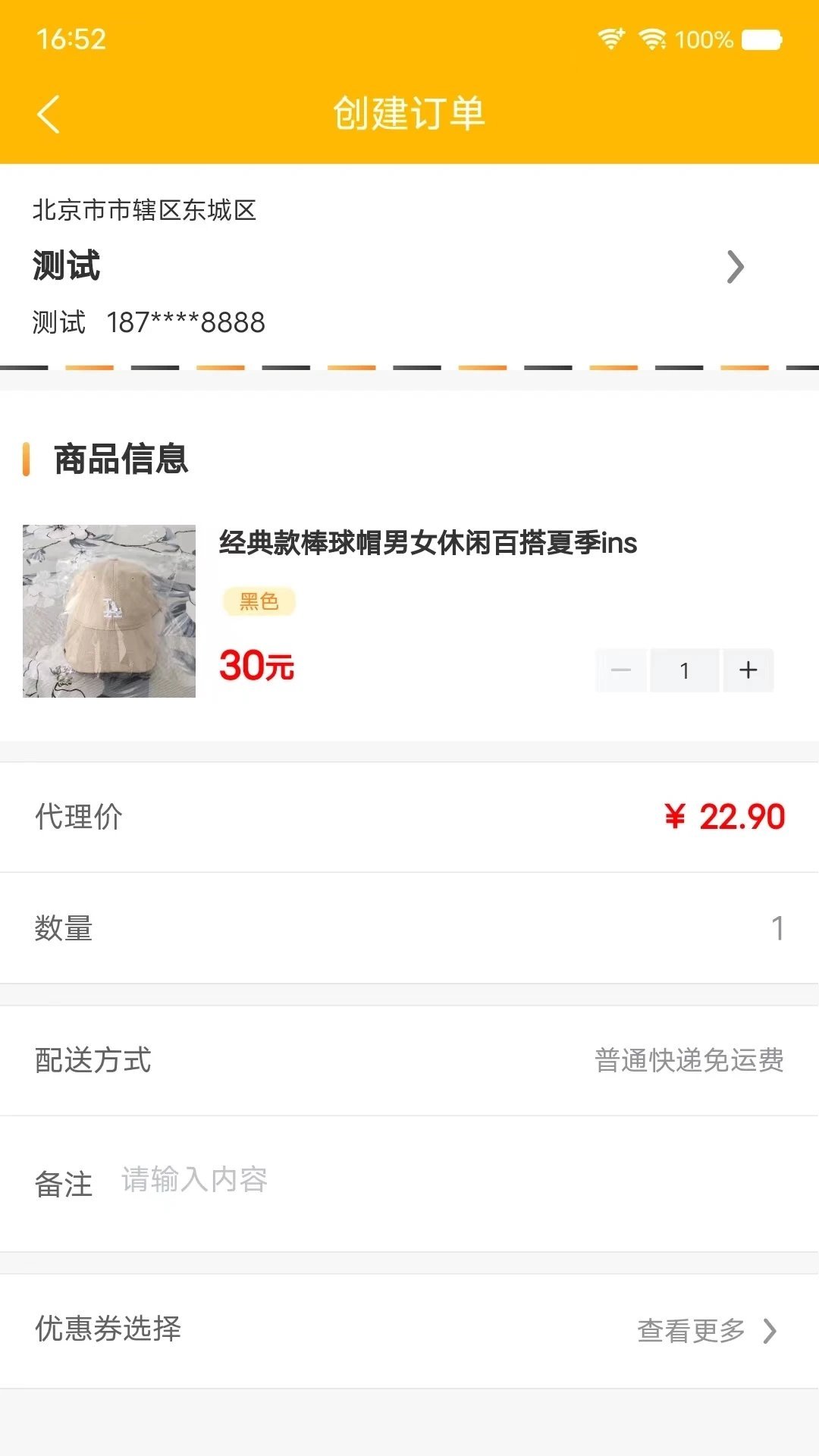
Task: Tap the increase quantity plus icon
Action: pos(748,670)
